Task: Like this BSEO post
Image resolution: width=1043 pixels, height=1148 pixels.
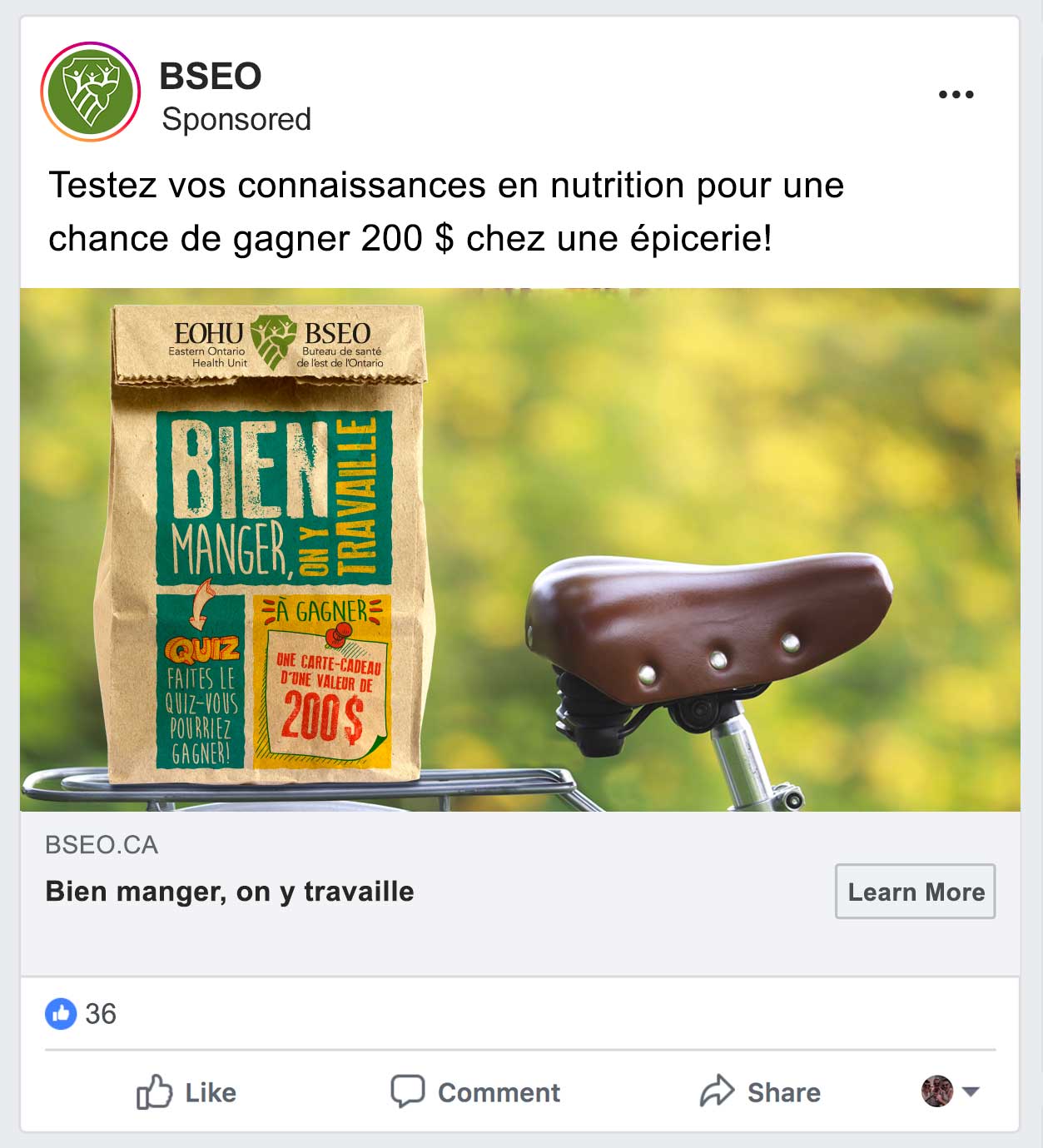Action: [186, 1091]
